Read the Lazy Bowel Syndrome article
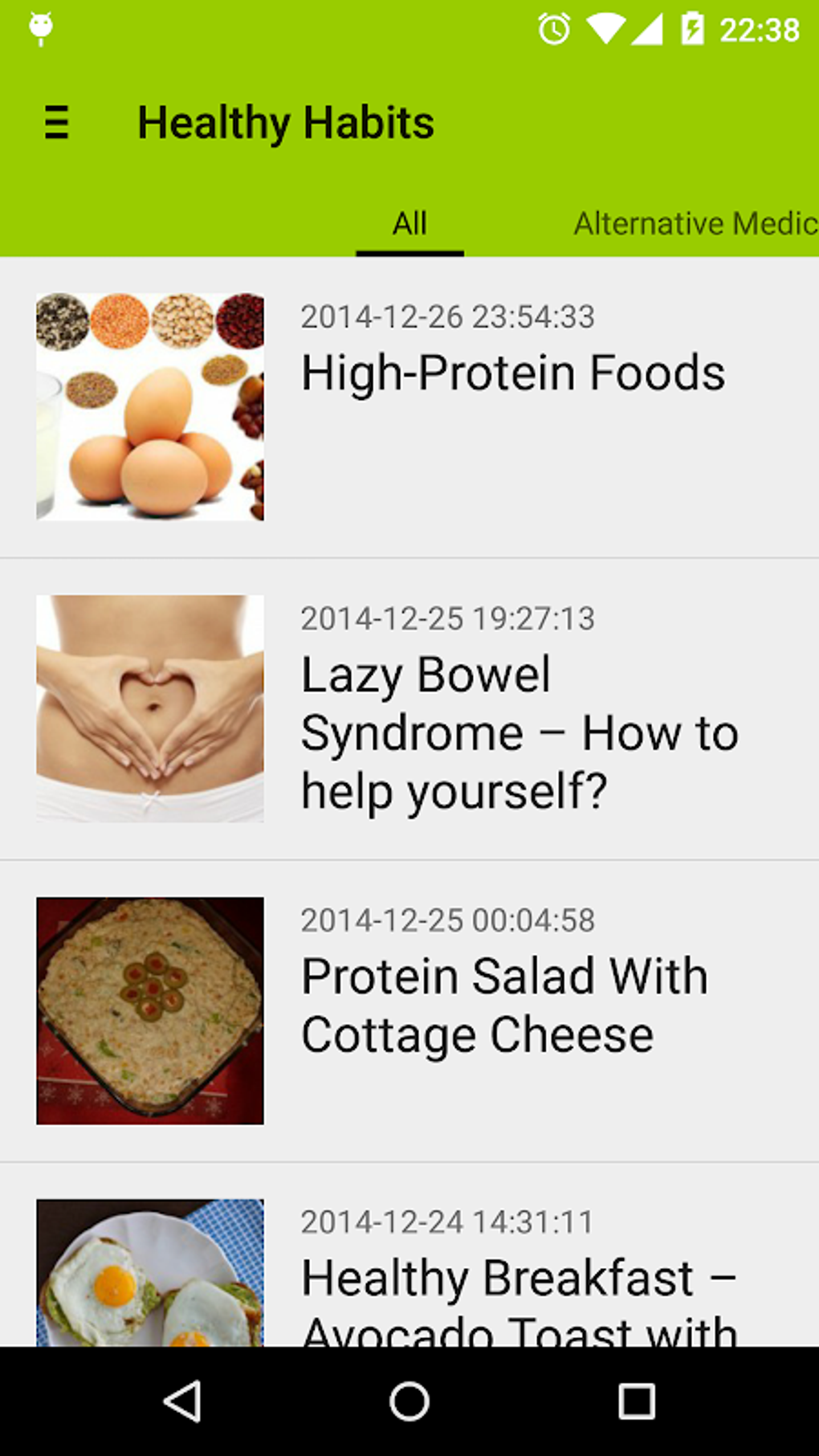The image size is (819, 1456). click(518, 732)
